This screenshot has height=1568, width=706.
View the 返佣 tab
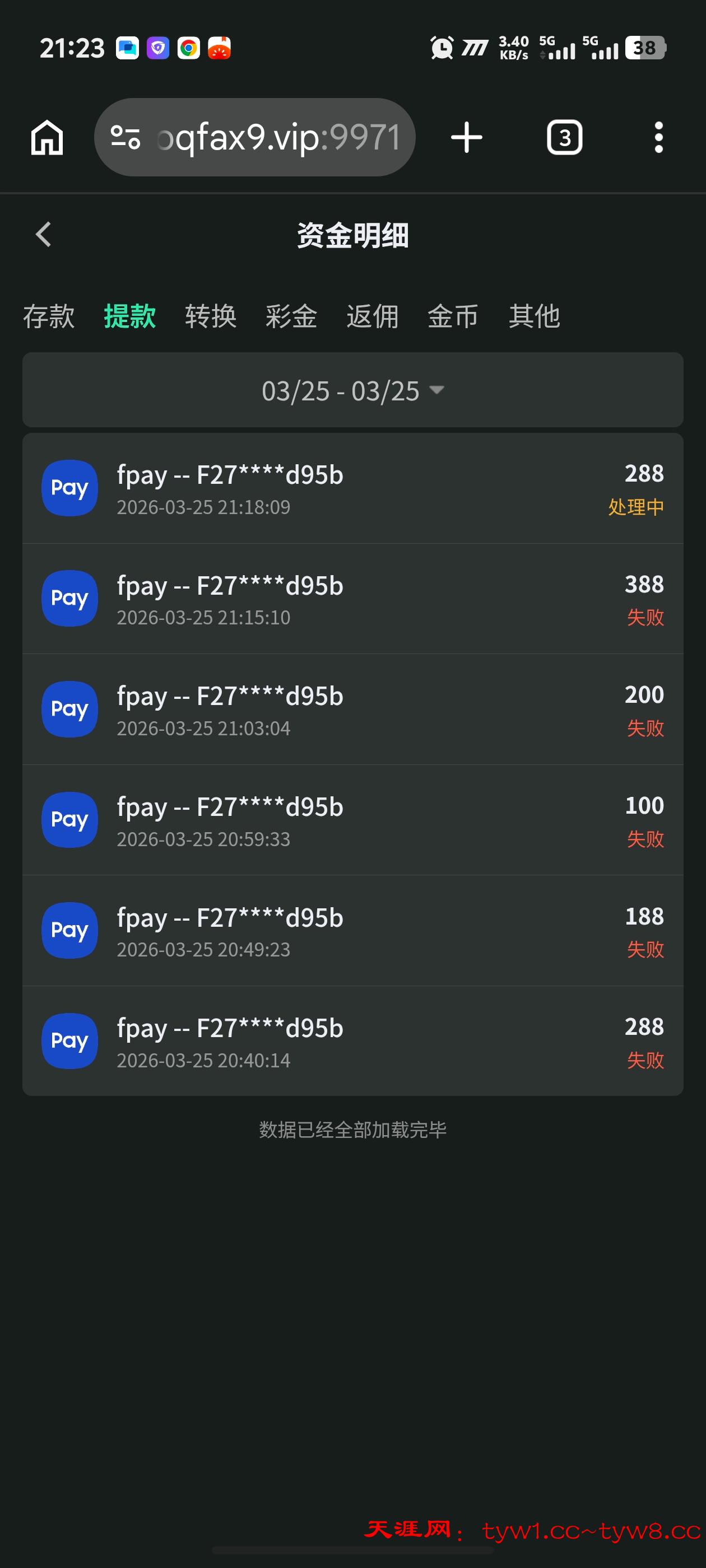point(372,316)
